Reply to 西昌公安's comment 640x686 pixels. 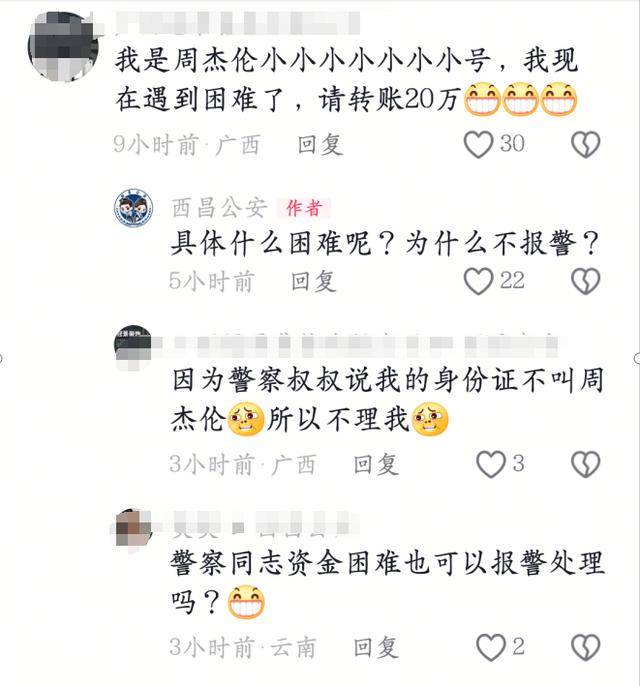[x=314, y=281]
